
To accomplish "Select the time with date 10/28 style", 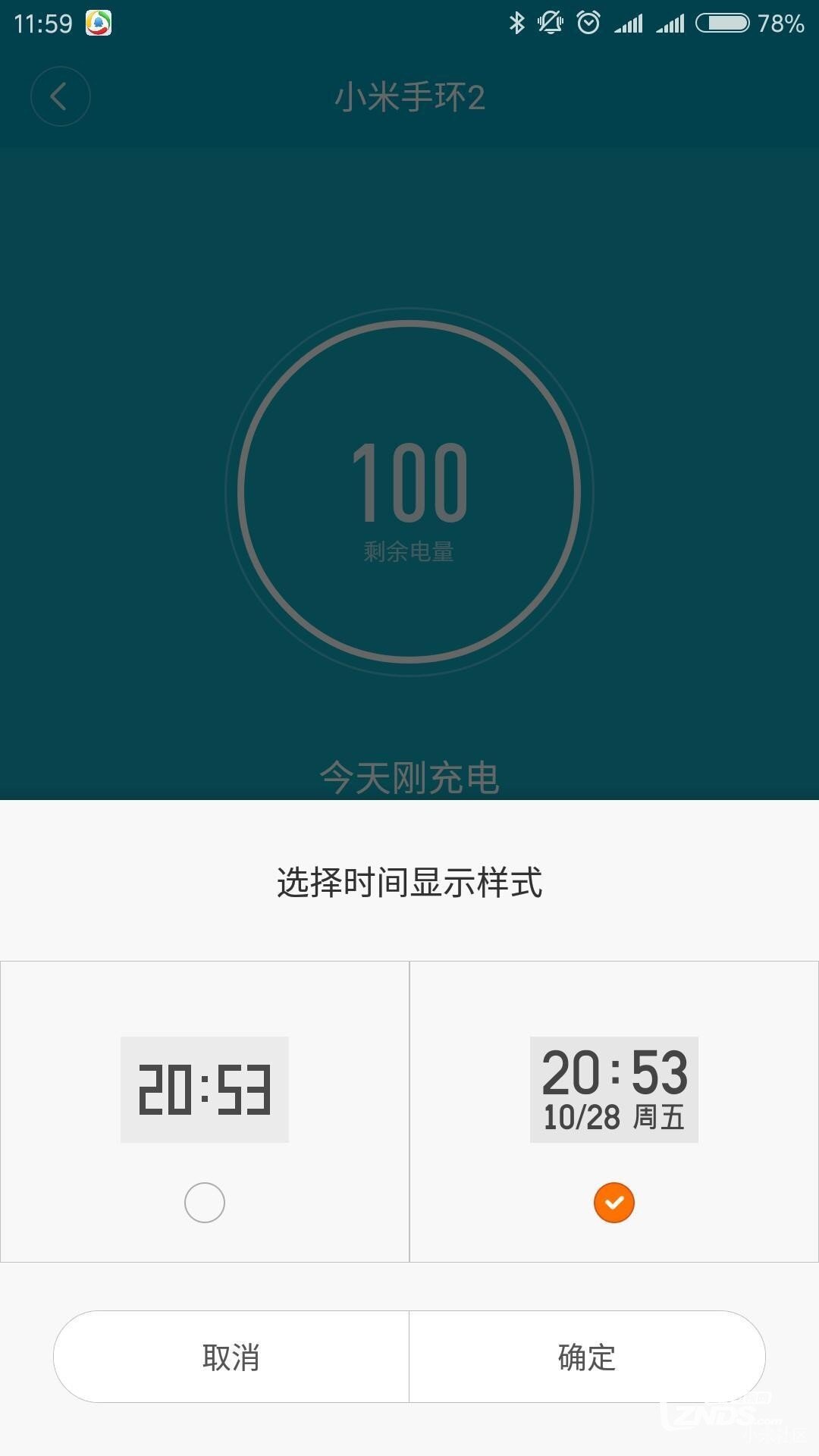I will (x=614, y=1112).
